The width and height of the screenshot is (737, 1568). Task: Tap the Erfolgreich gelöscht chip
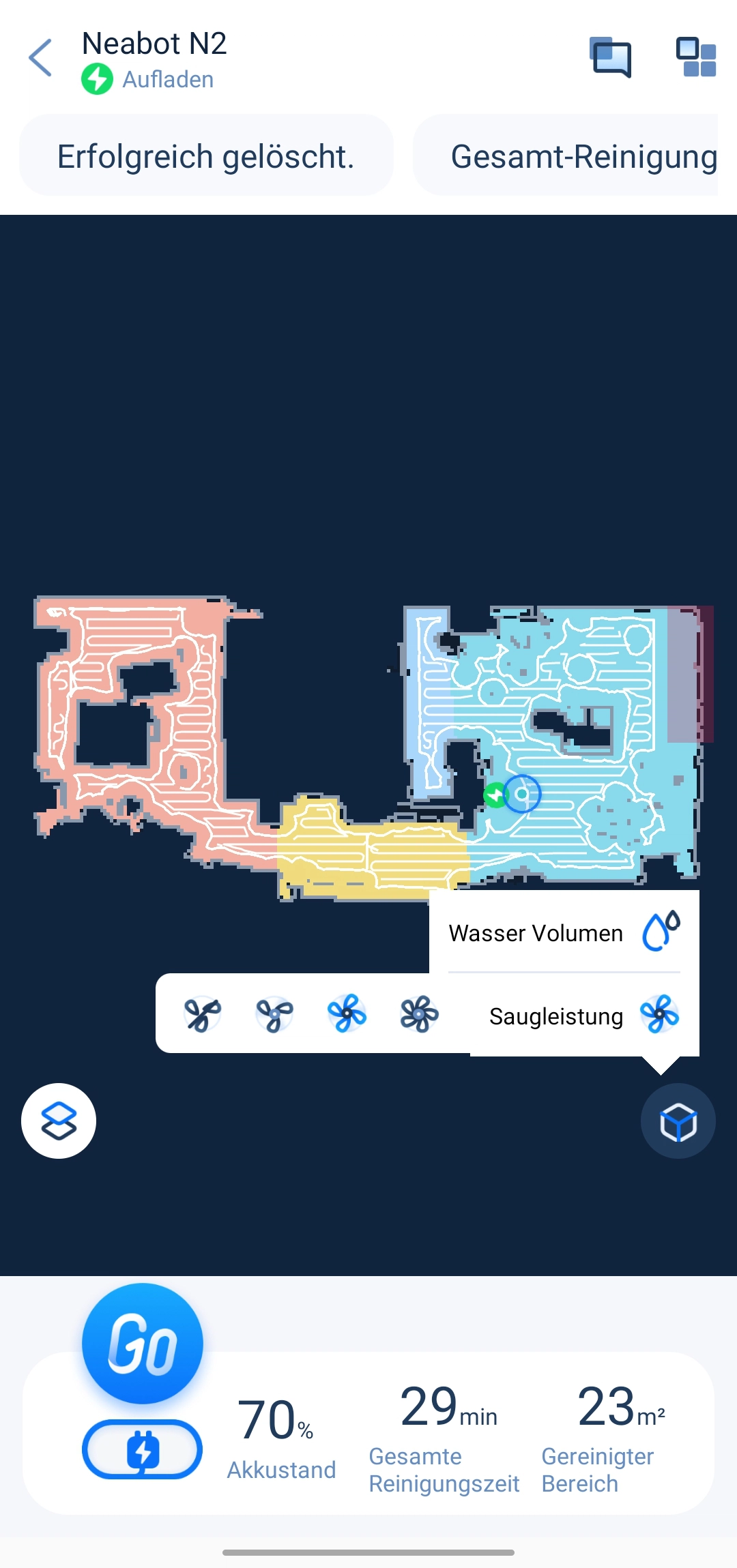(206, 156)
